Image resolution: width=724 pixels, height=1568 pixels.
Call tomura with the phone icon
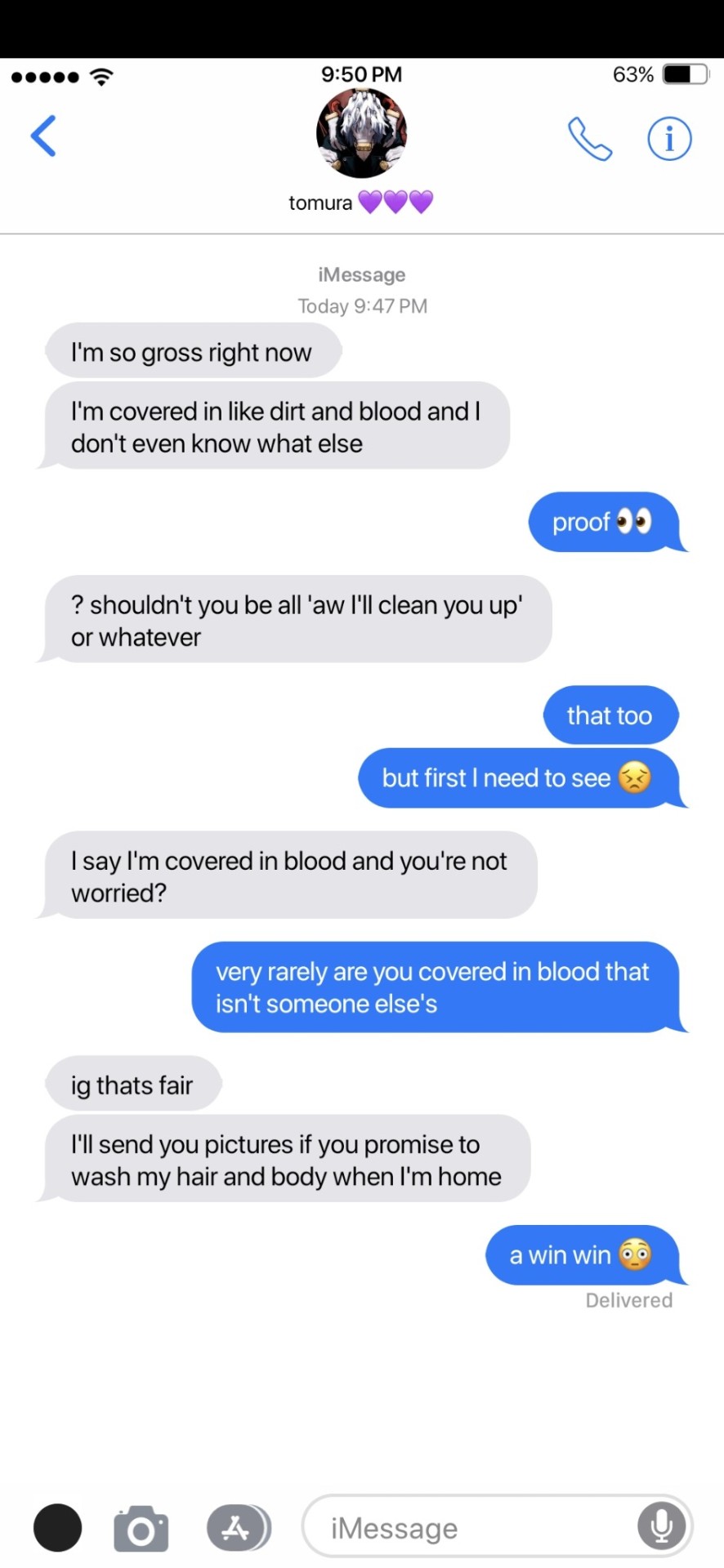(x=590, y=139)
